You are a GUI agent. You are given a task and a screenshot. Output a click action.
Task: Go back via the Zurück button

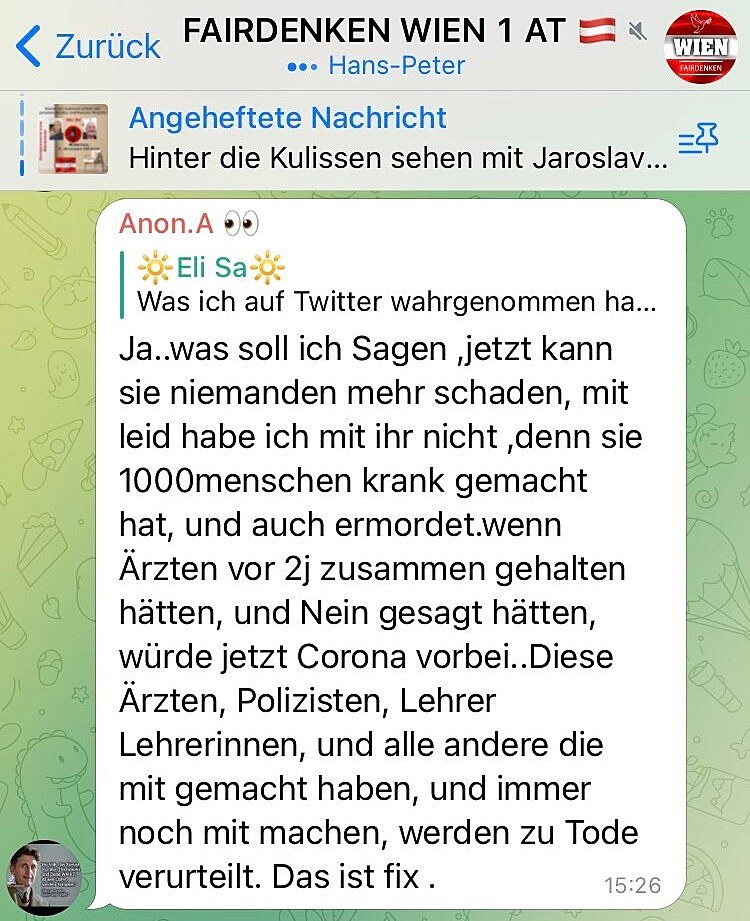[88, 46]
